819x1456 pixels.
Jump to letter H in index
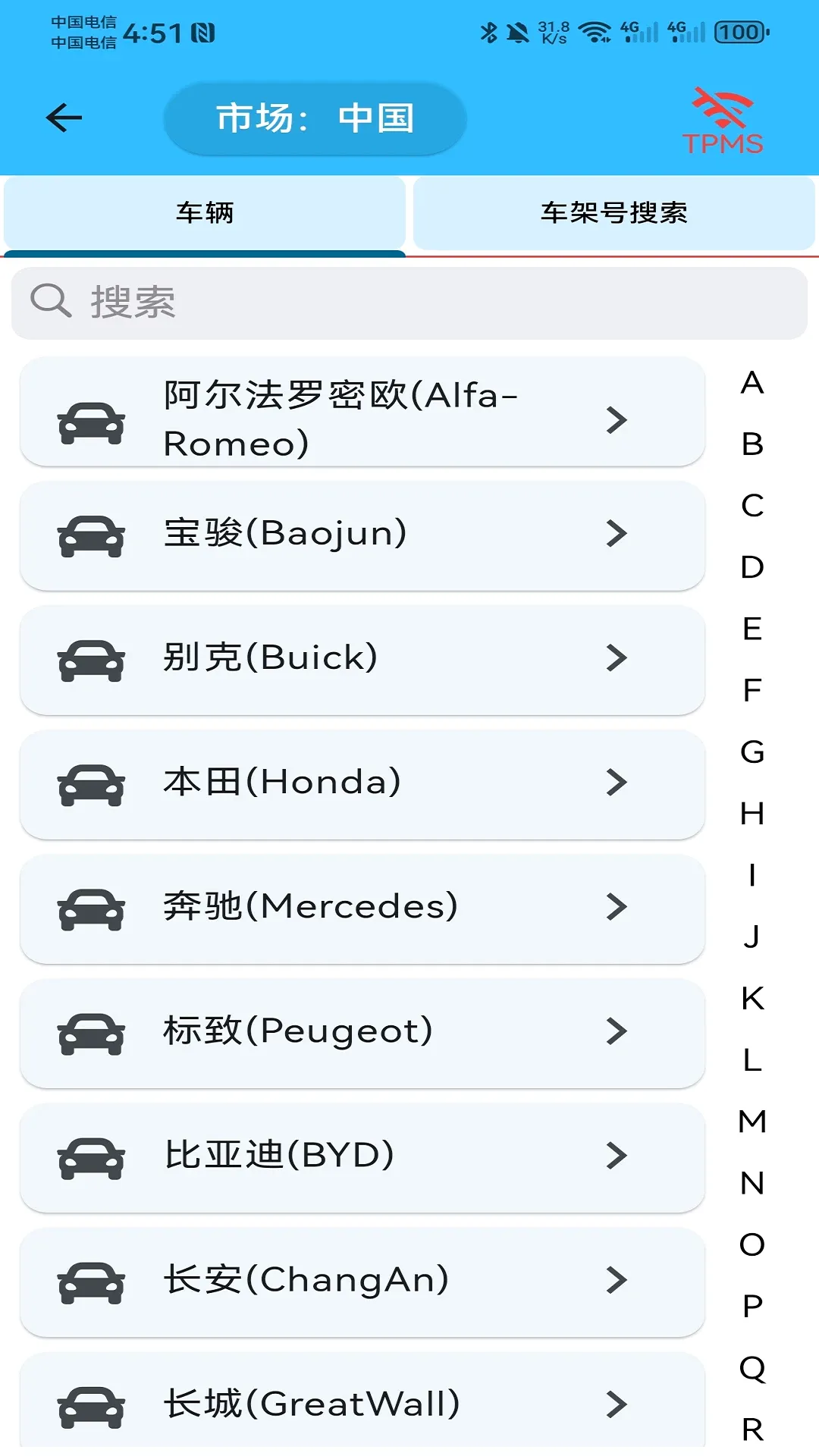click(x=752, y=814)
